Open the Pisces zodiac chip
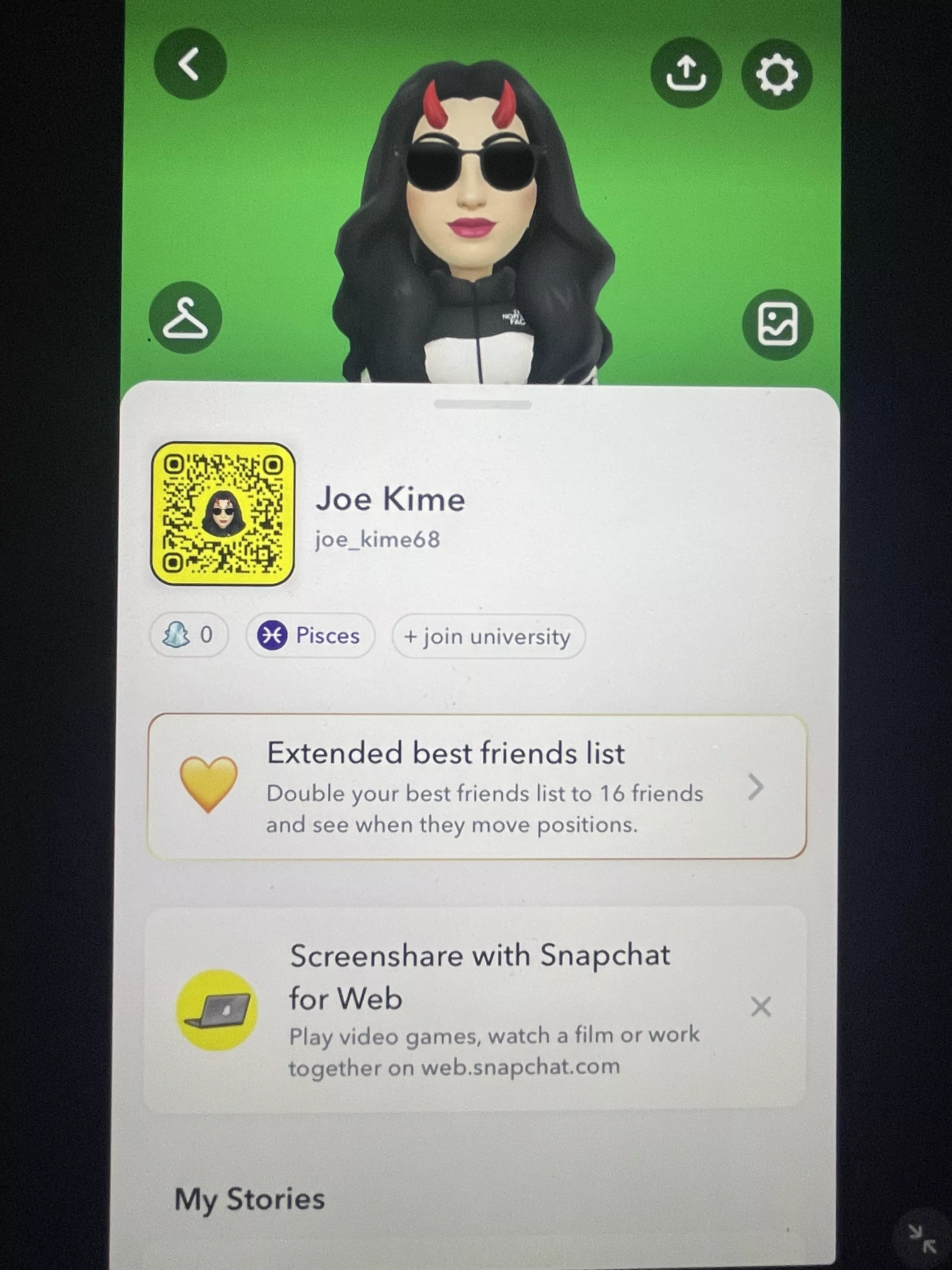The image size is (952, 1270). (x=310, y=636)
